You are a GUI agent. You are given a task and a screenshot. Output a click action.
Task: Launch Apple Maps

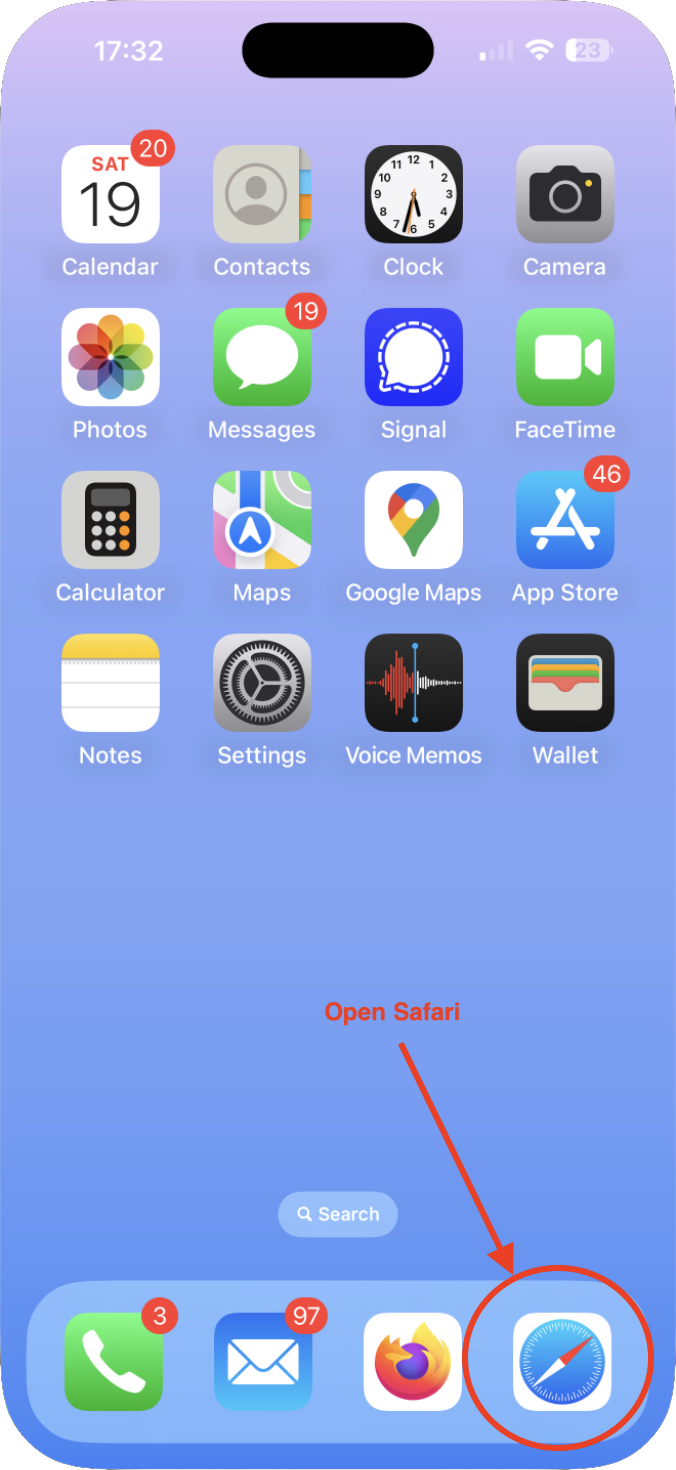tap(262, 520)
